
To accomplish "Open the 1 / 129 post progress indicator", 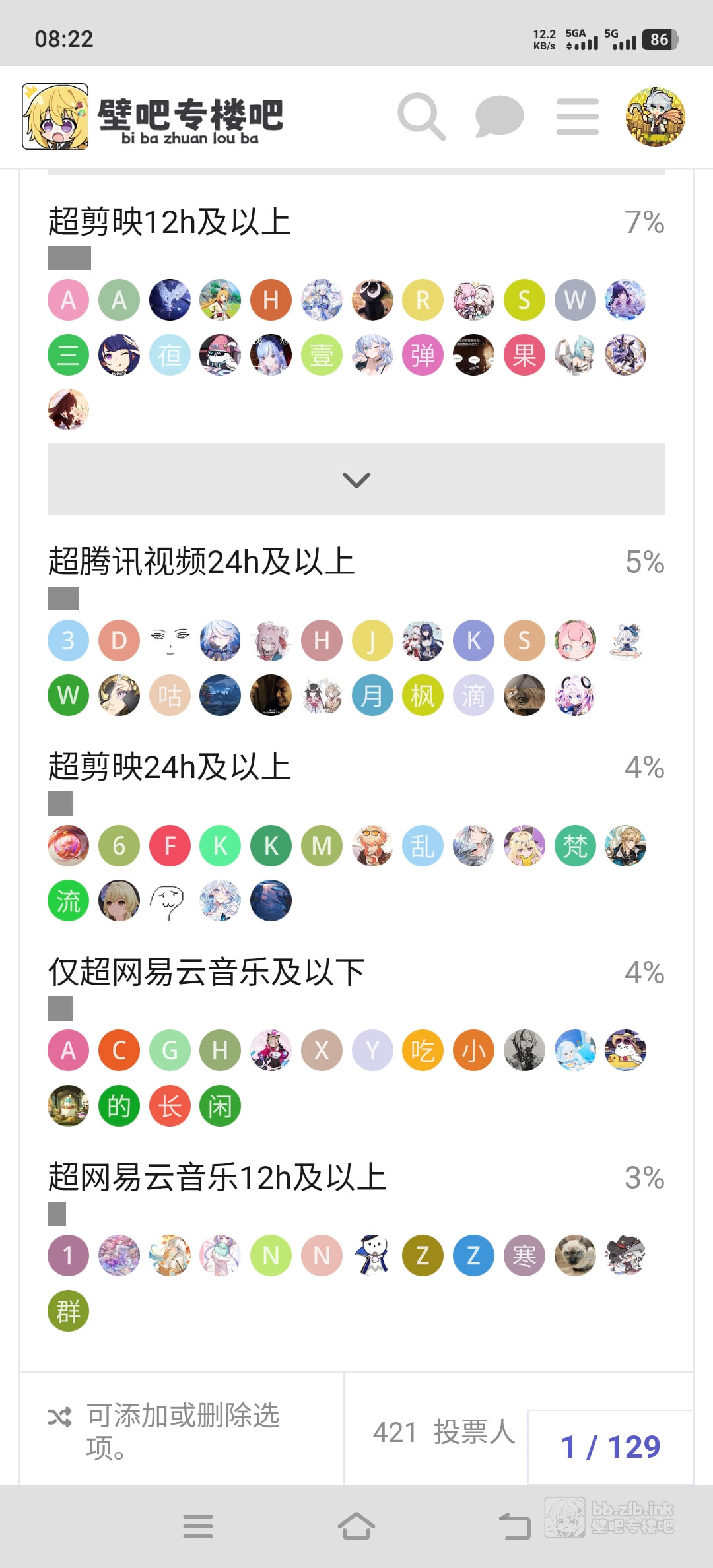I will tap(610, 1447).
